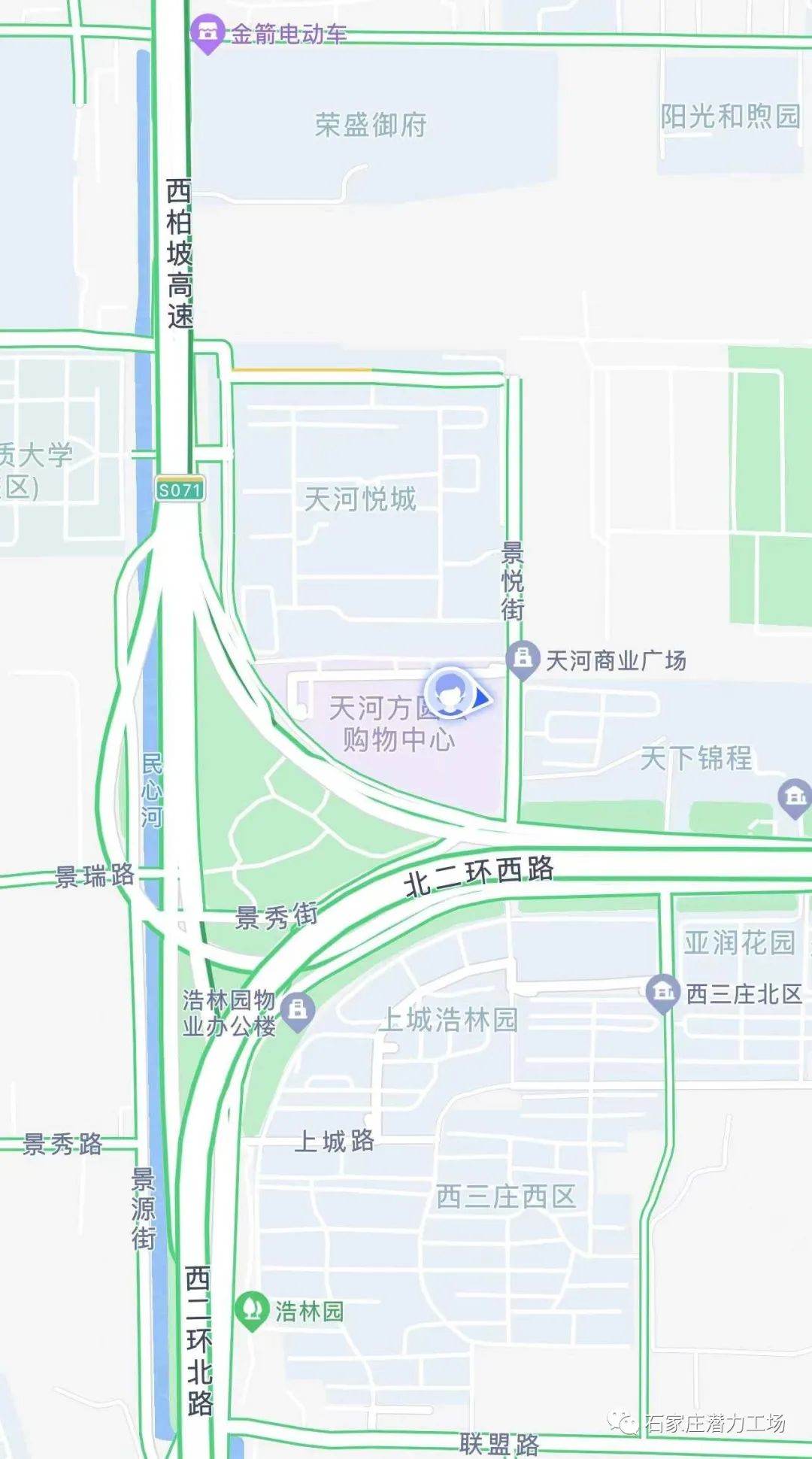The height and width of the screenshot is (1459, 812).
Task: Tap the 浩林园 park marker
Action: coord(251,1311)
